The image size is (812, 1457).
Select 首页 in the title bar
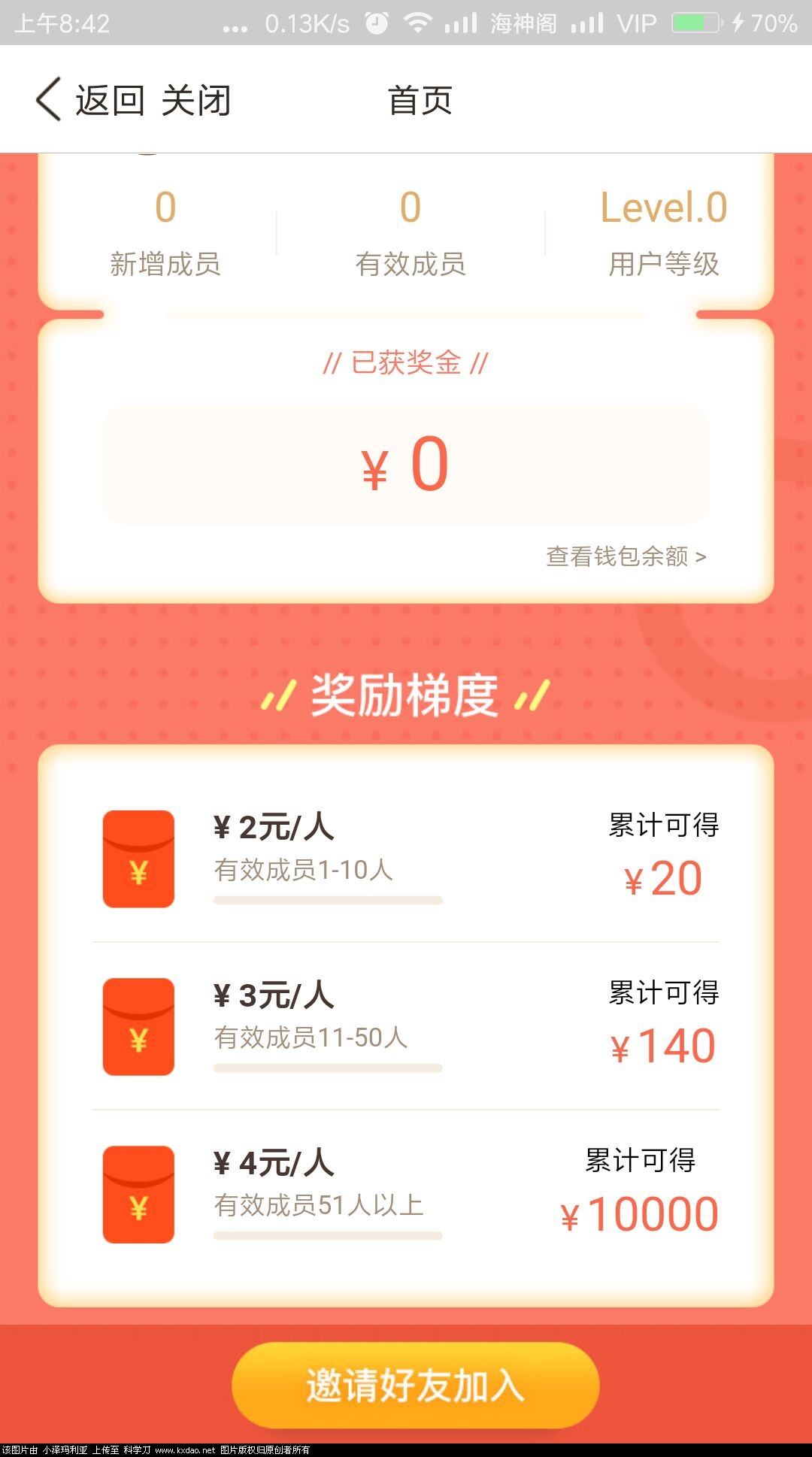point(419,101)
